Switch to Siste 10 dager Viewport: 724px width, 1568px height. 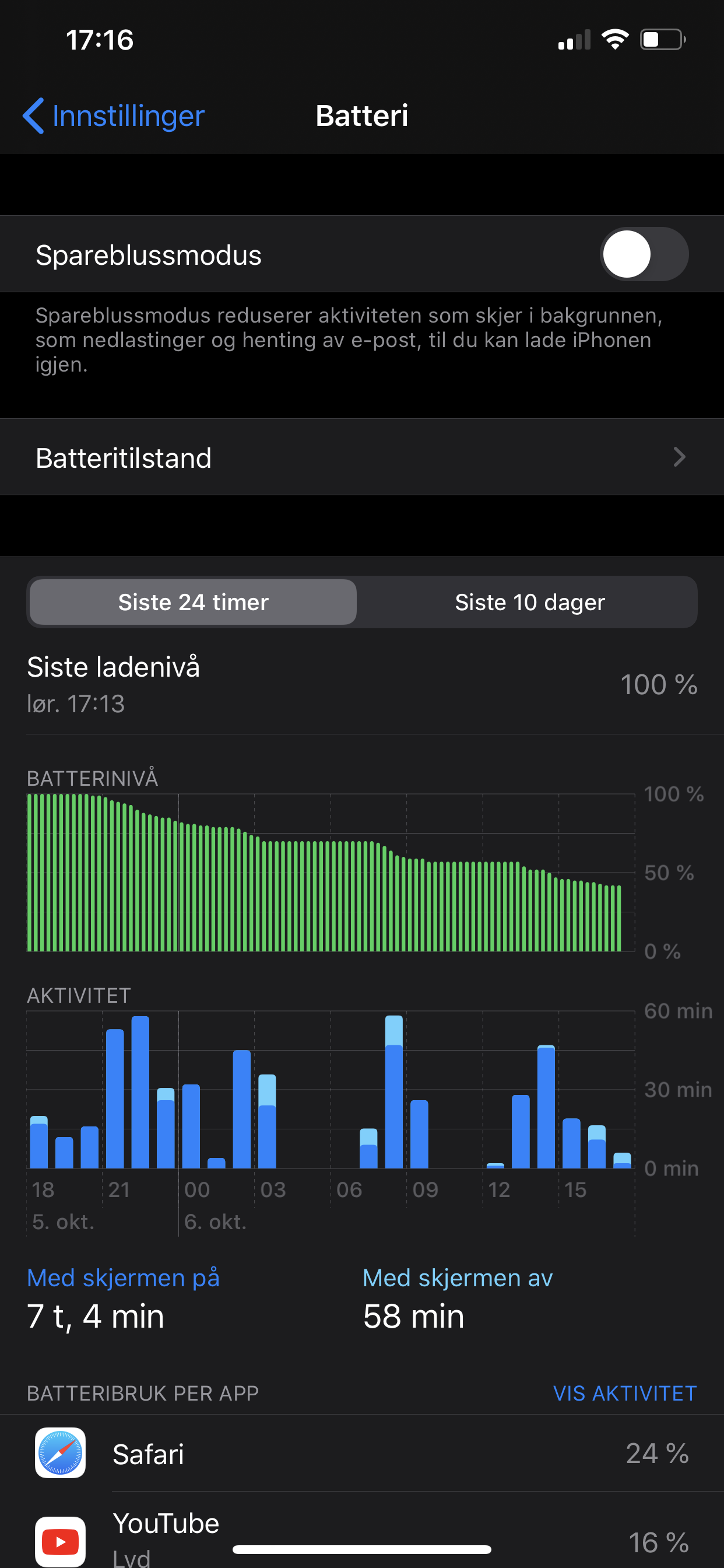[x=529, y=602]
